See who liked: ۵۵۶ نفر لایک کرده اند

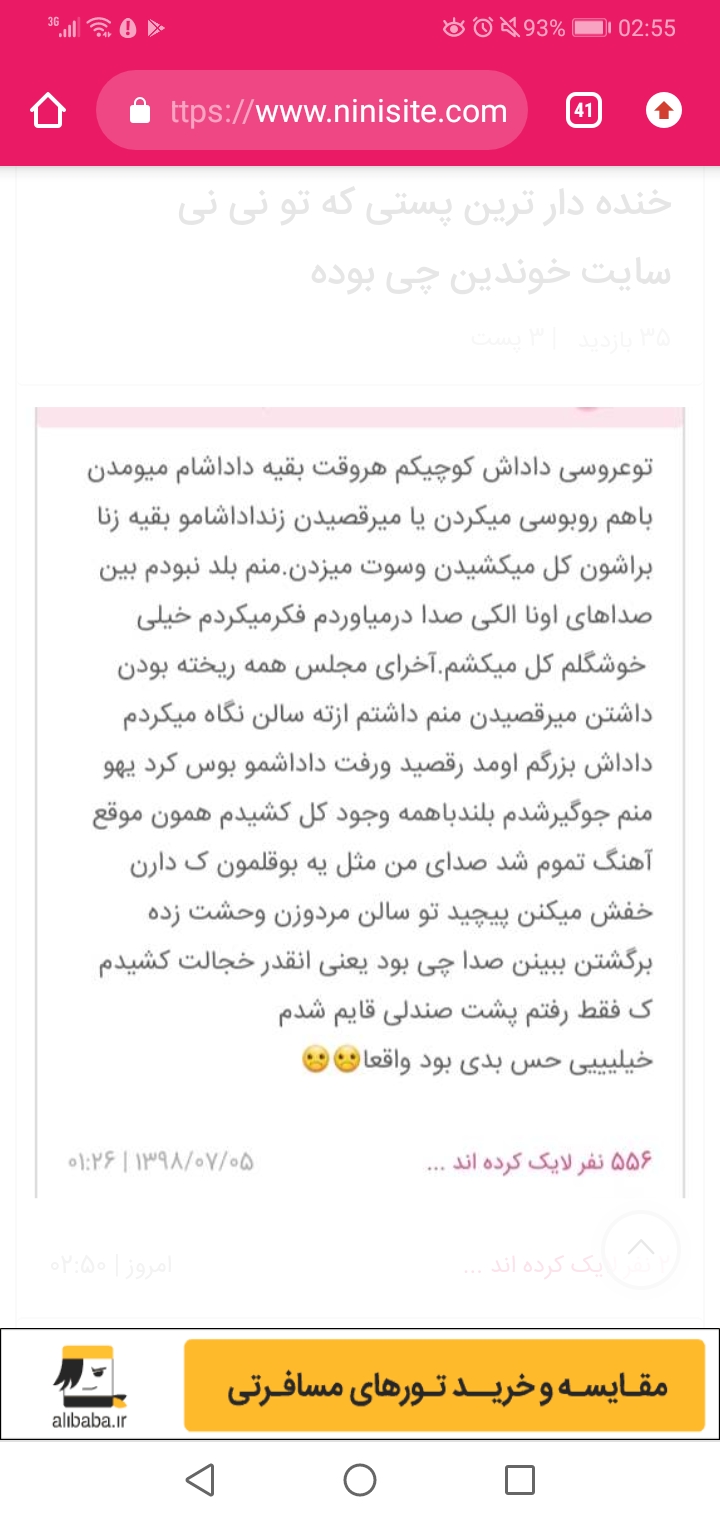tap(538, 1162)
